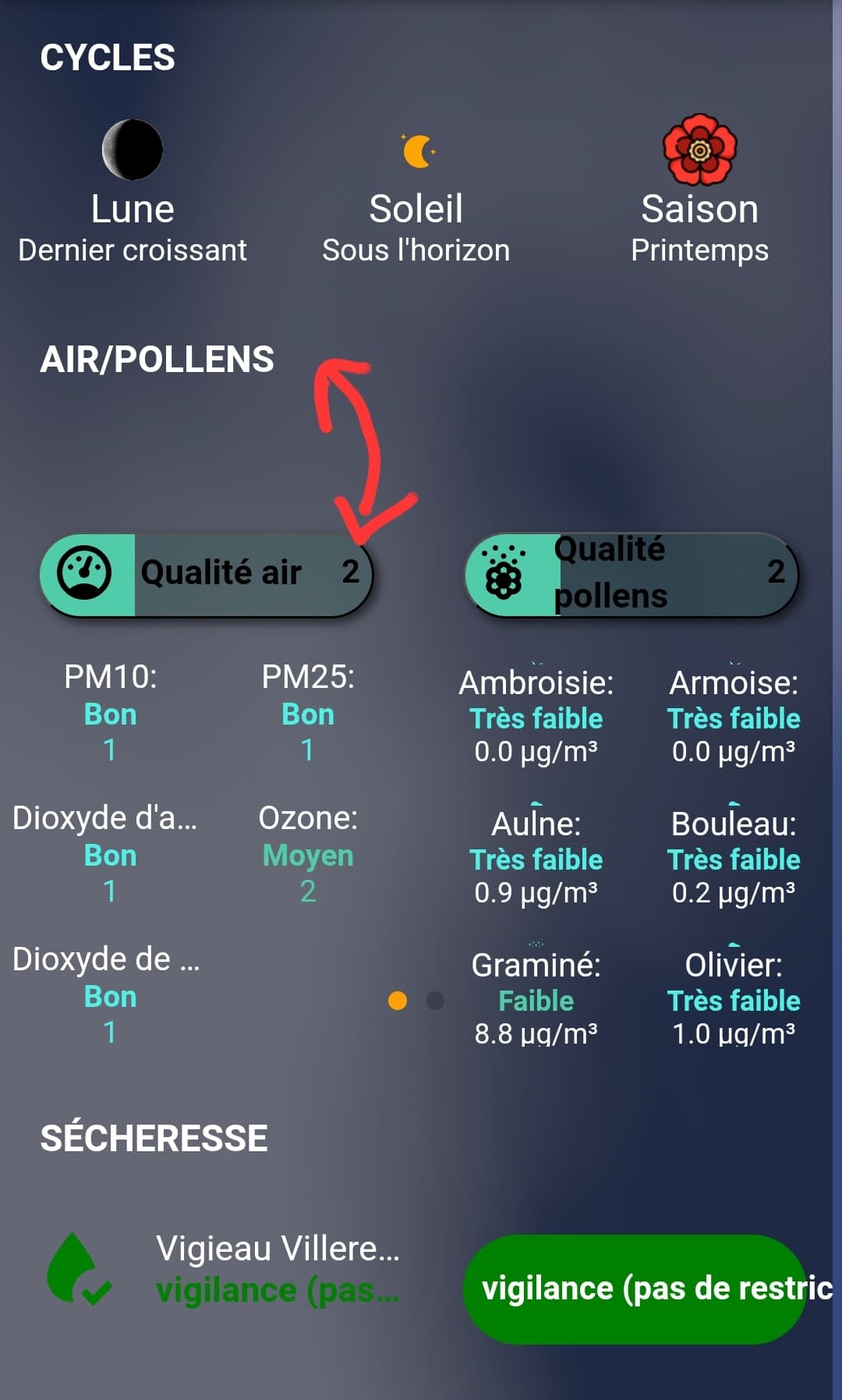Open the Qualité pollens details button

click(631, 575)
